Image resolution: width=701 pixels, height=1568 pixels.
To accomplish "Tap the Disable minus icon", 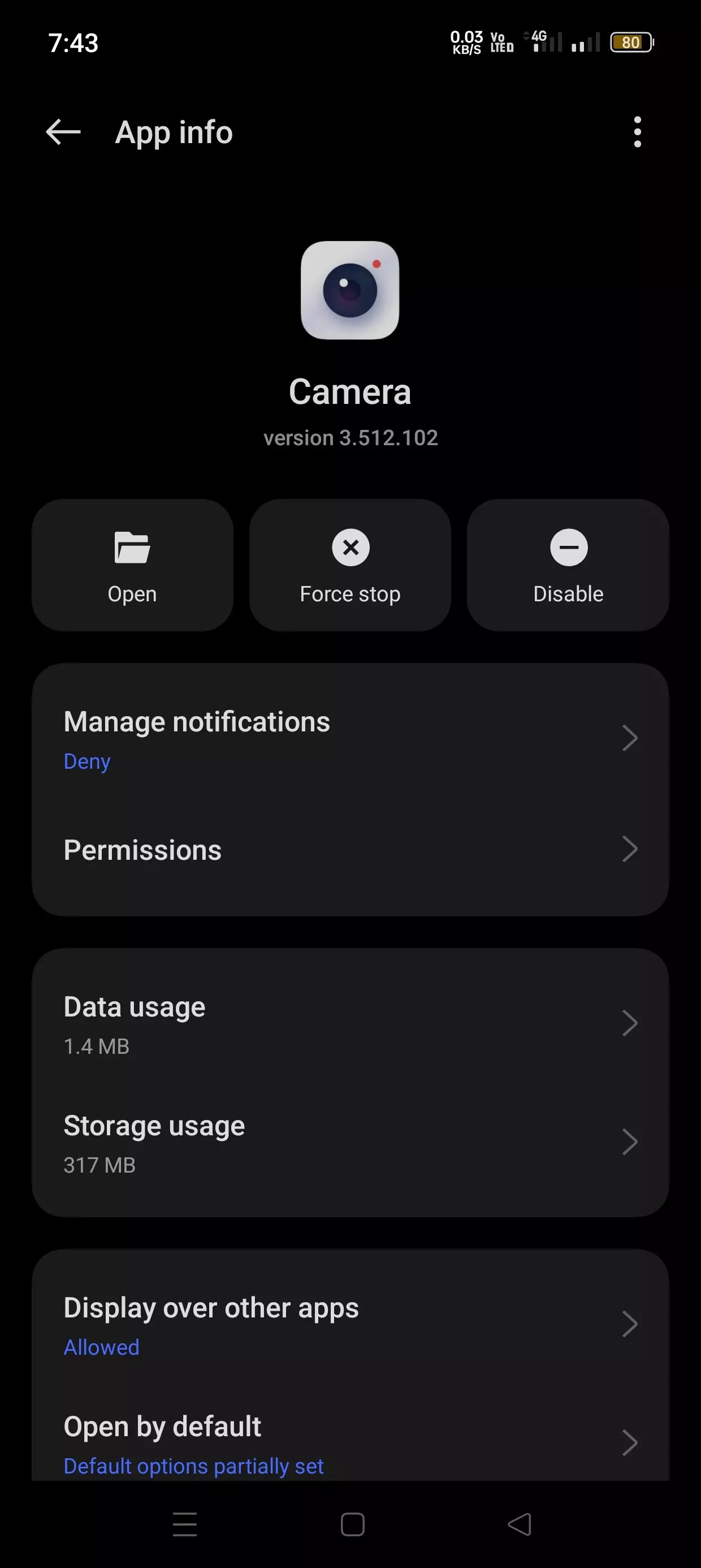I will pyautogui.click(x=567, y=547).
